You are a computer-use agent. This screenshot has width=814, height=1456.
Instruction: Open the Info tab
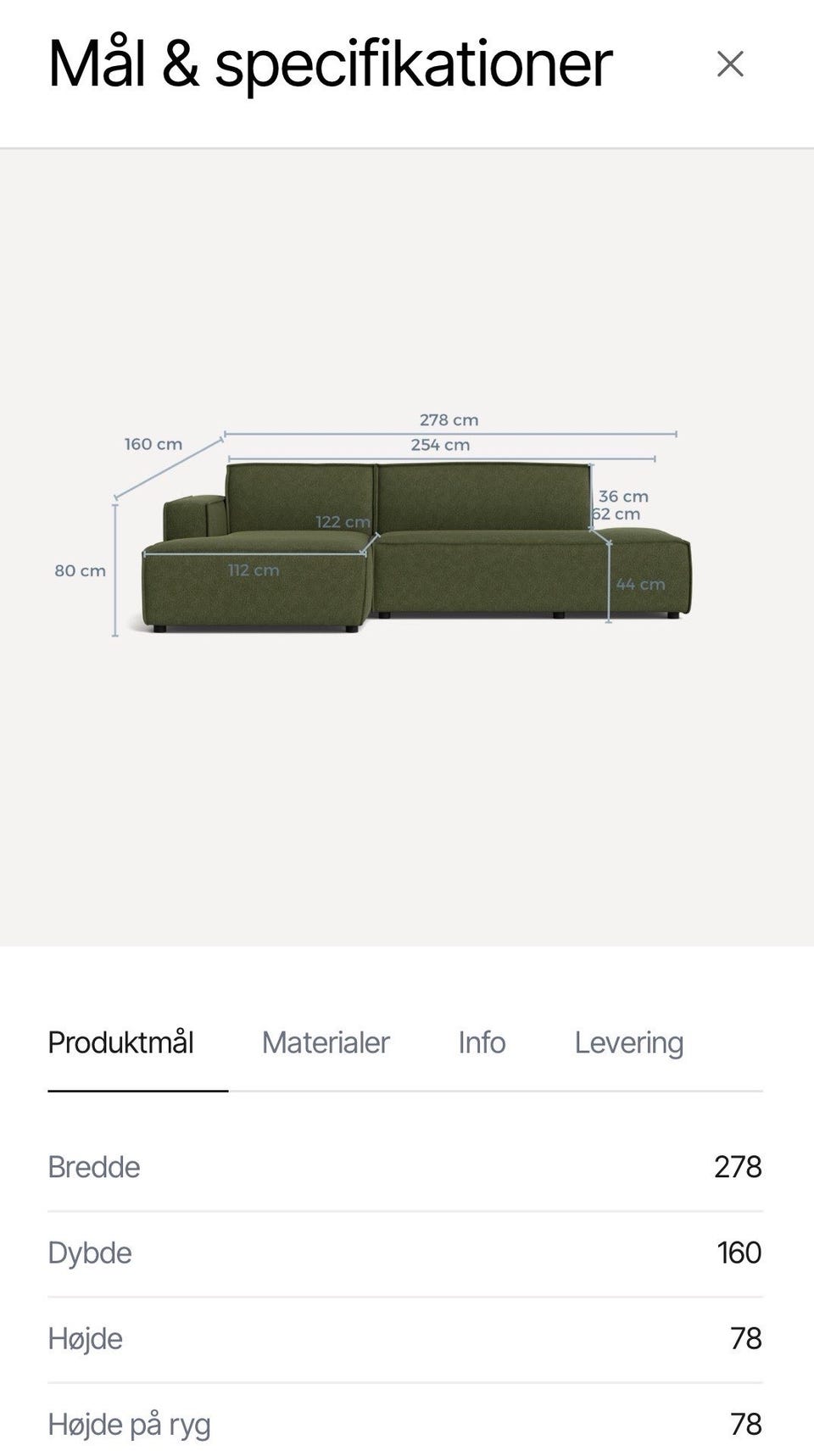click(482, 1042)
